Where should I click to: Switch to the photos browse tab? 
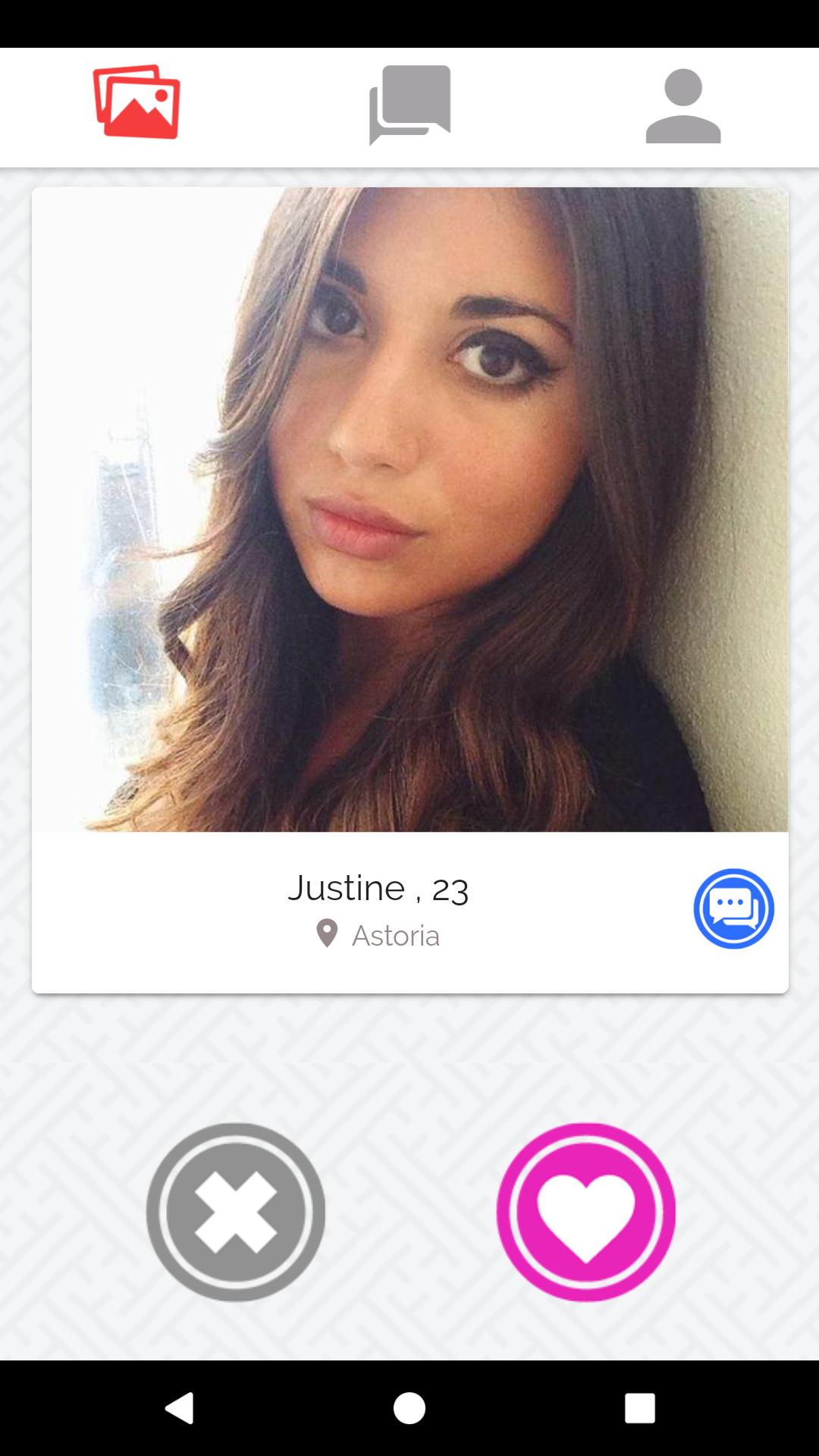pos(136,102)
